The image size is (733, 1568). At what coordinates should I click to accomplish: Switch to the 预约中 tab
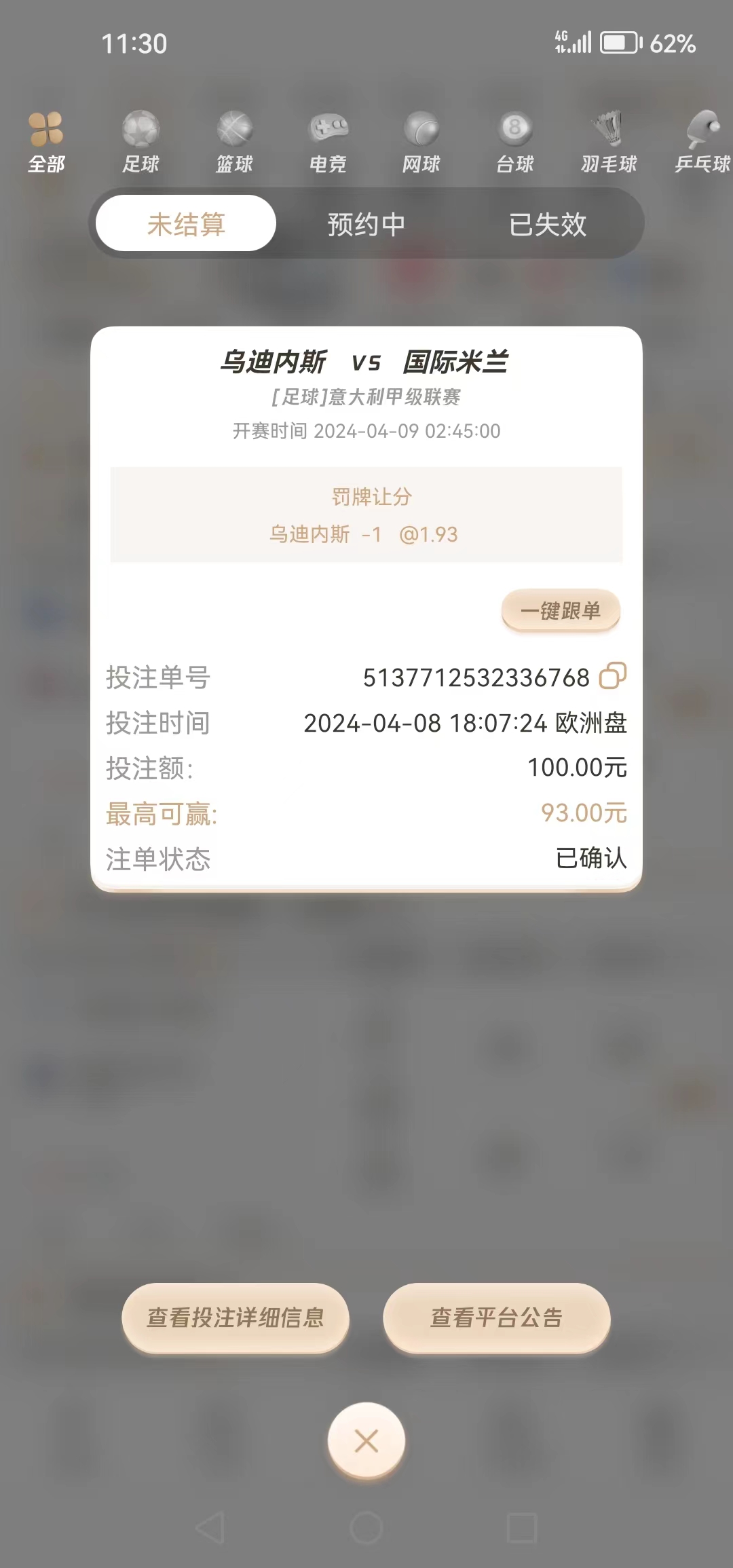(366, 224)
